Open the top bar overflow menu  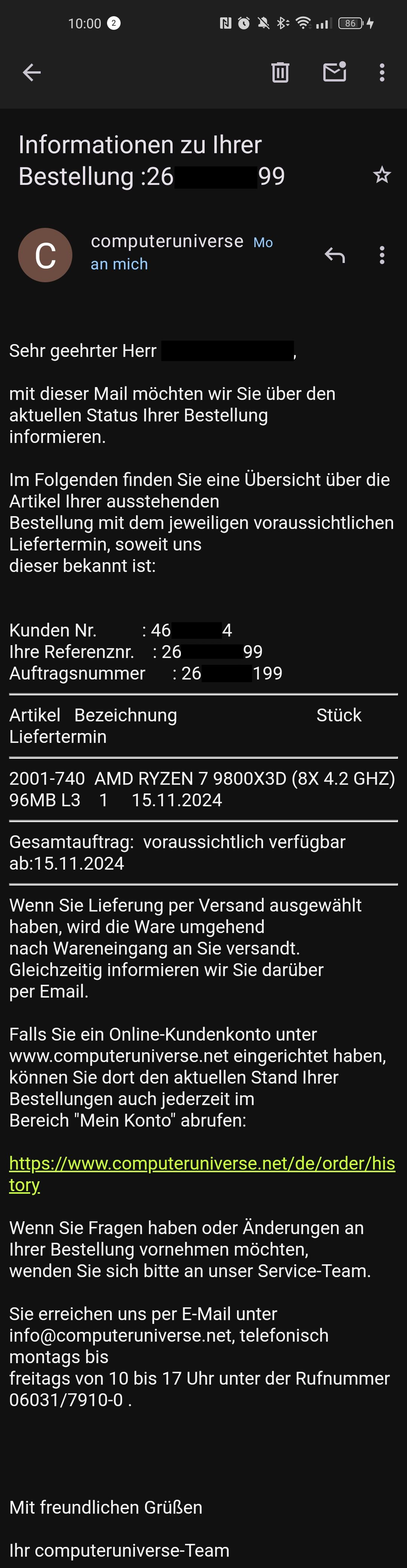pos(381,72)
